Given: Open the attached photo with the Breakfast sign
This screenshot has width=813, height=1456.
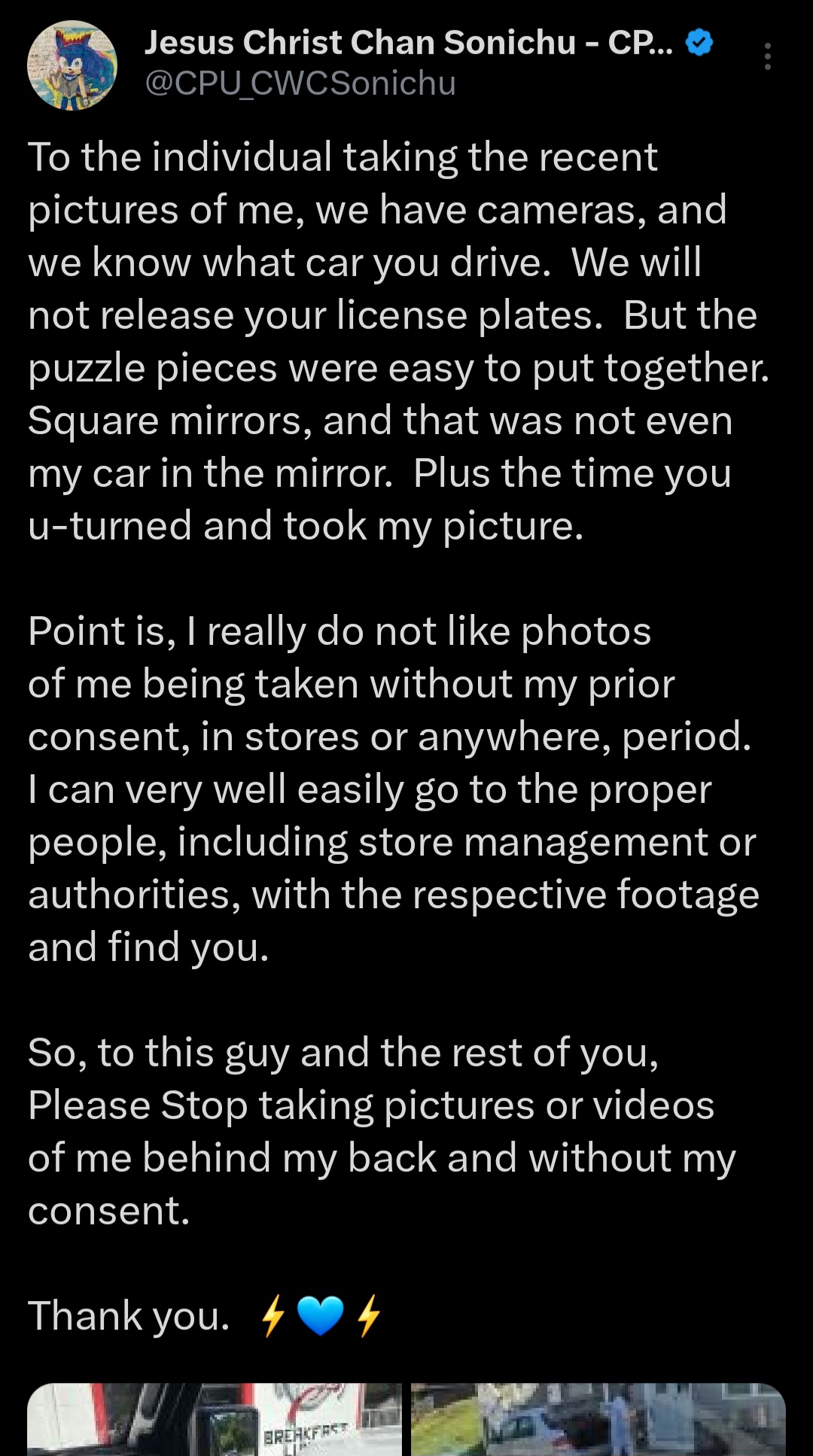Looking at the screenshot, I should [215, 1419].
